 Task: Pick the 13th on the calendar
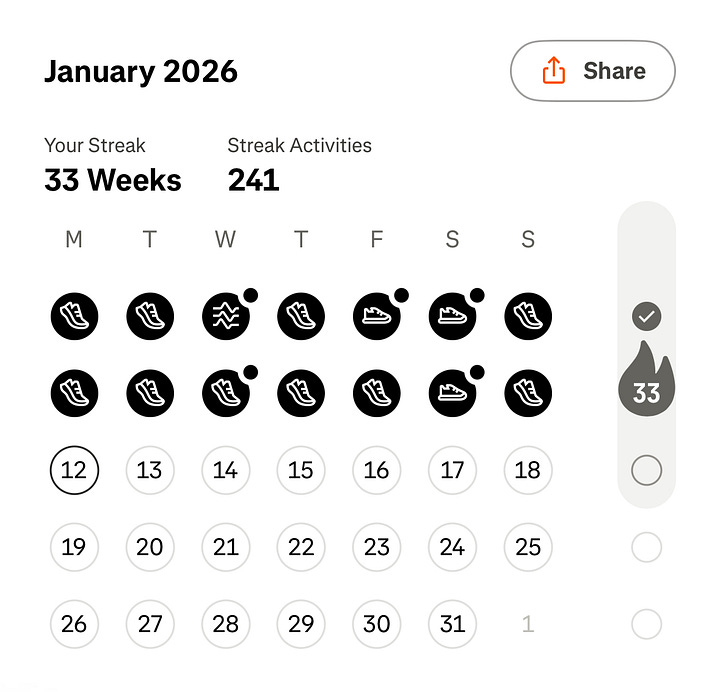150,470
